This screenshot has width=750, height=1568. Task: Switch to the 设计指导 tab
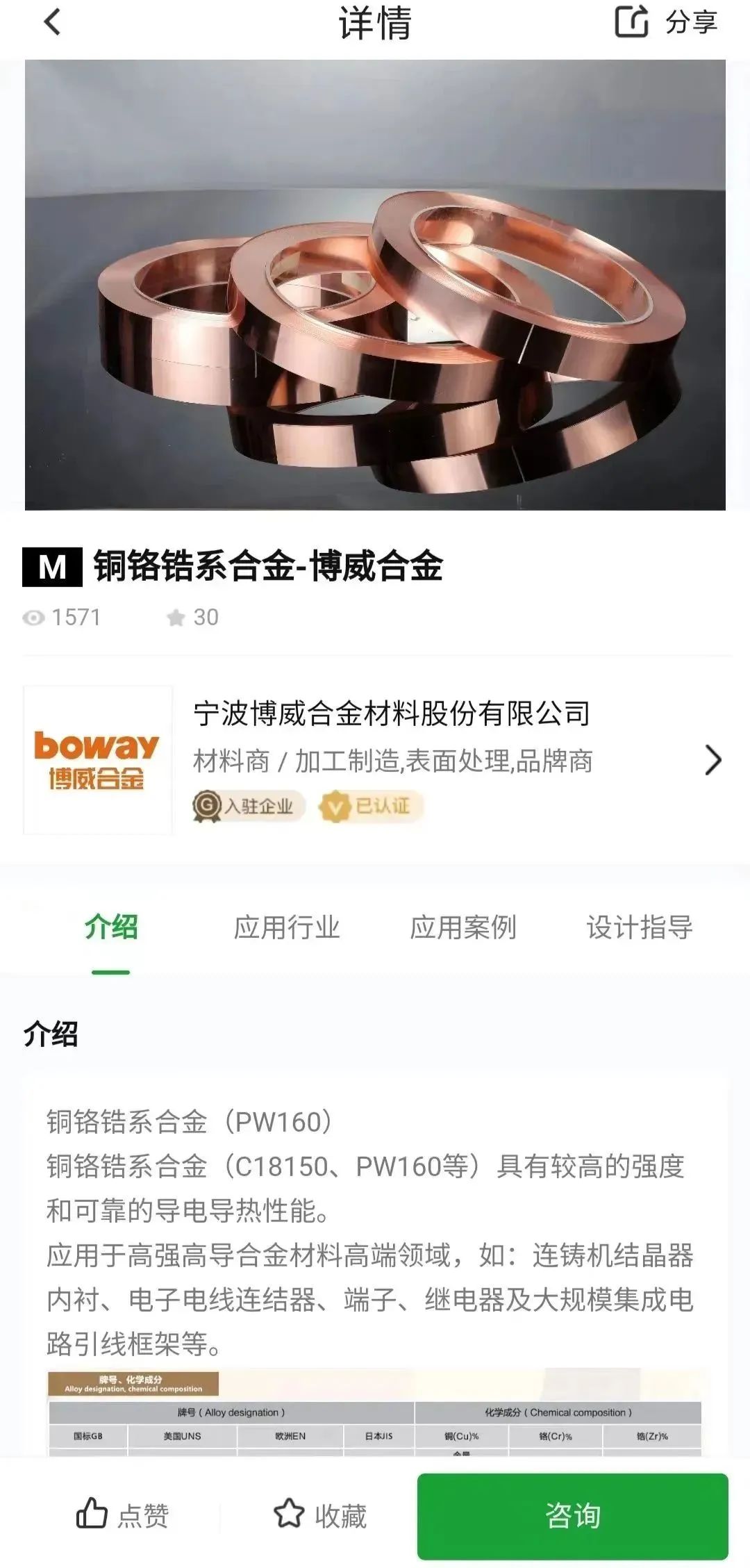click(640, 927)
